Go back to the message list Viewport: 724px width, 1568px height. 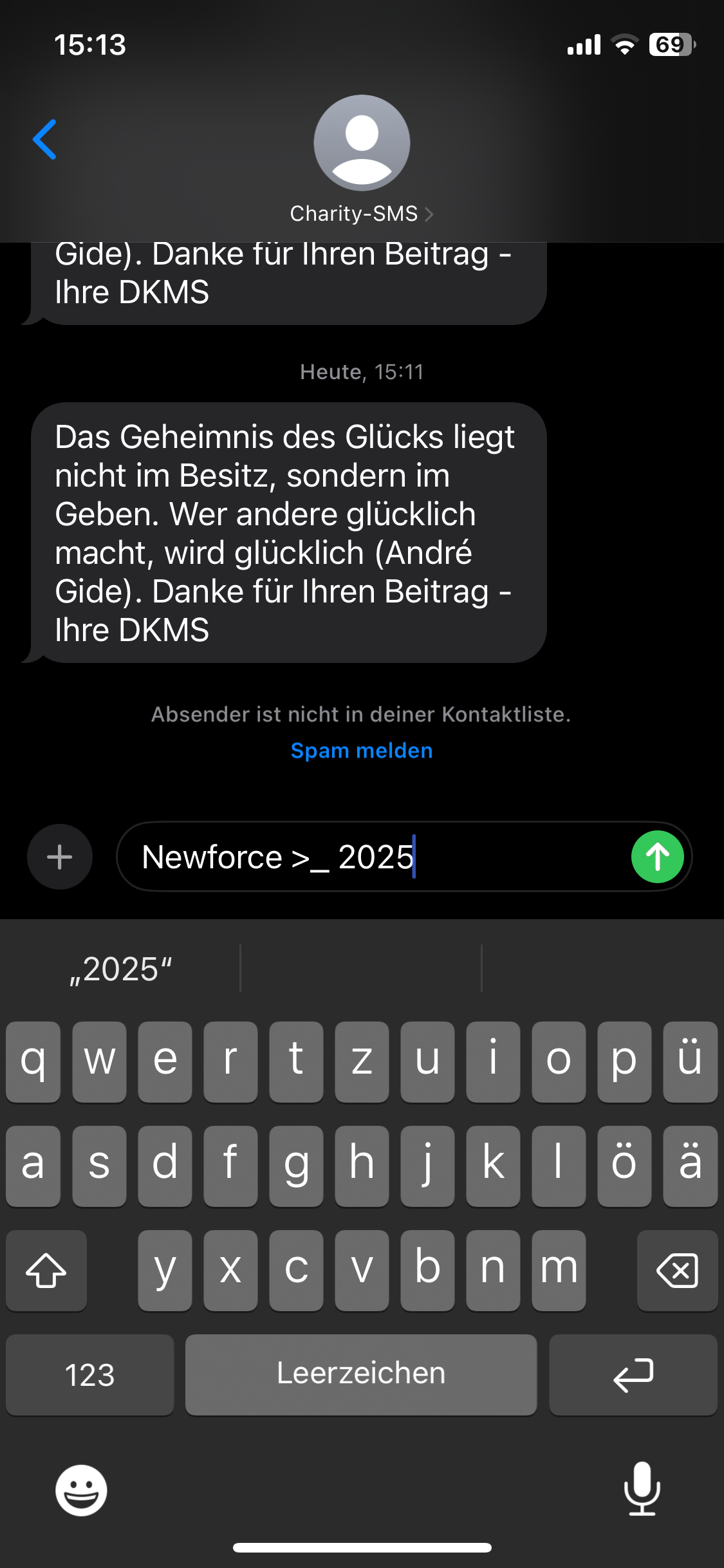45,139
